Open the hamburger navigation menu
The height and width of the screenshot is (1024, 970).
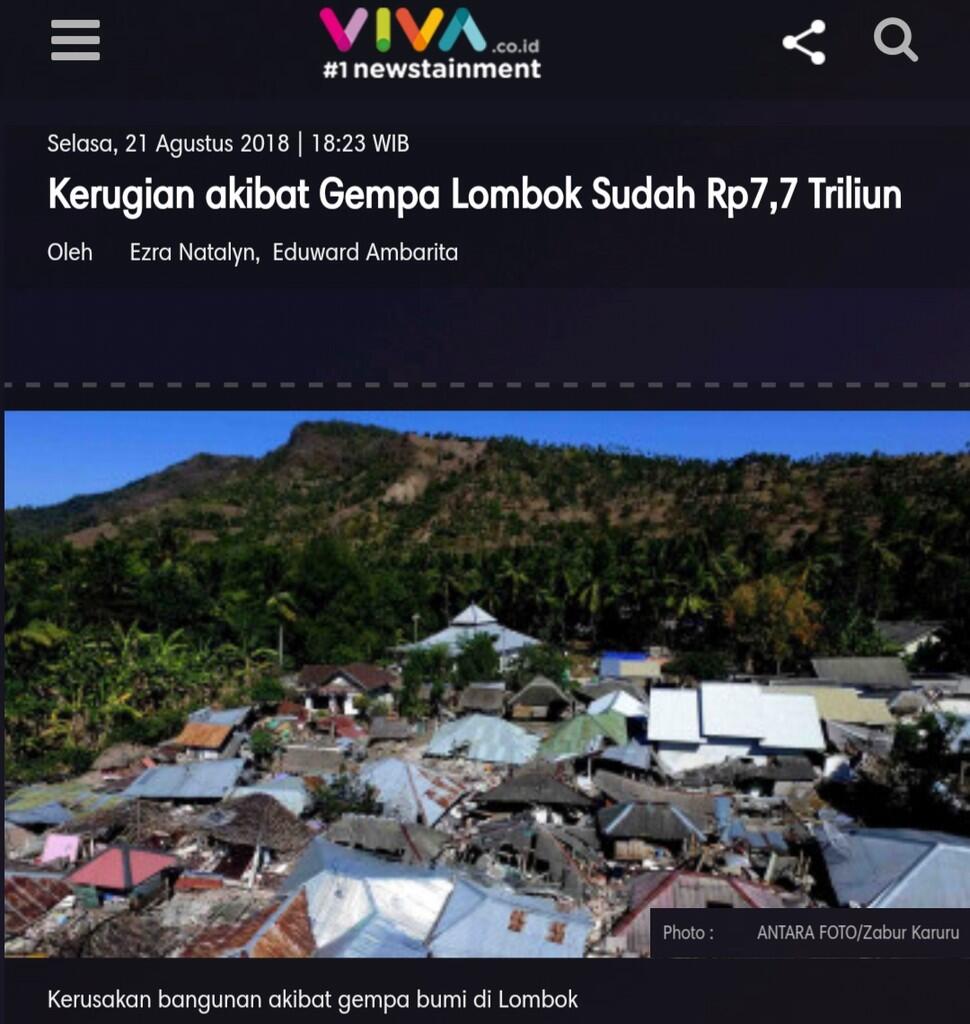pos(75,41)
